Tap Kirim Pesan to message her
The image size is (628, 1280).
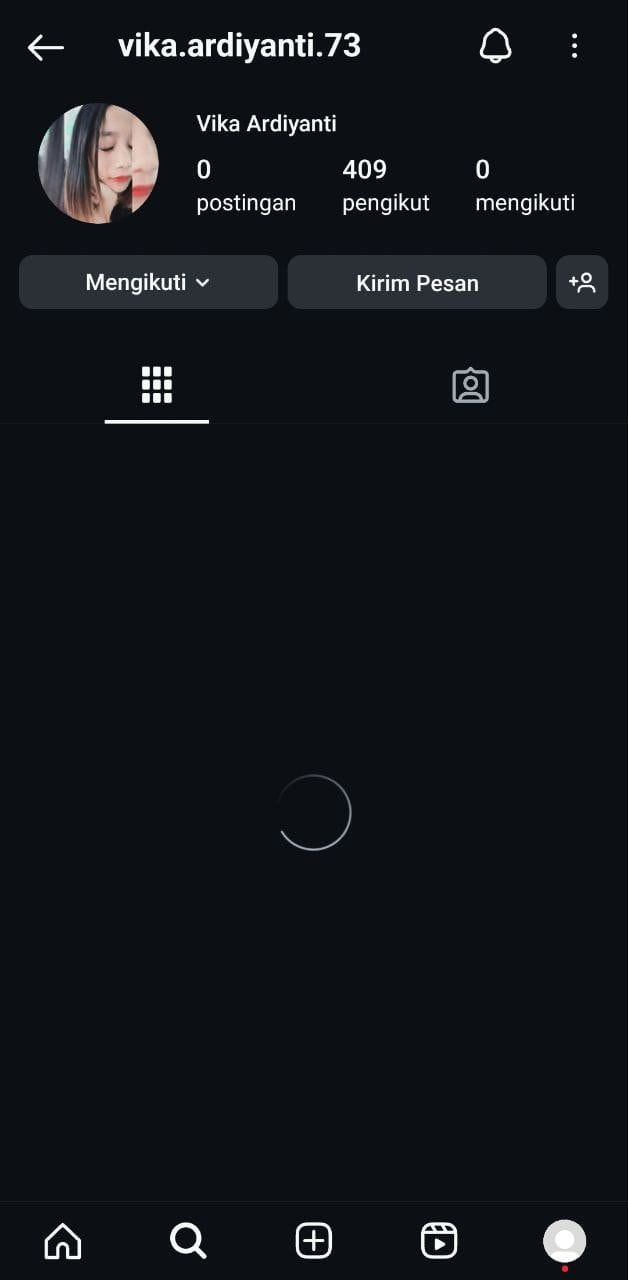(417, 282)
